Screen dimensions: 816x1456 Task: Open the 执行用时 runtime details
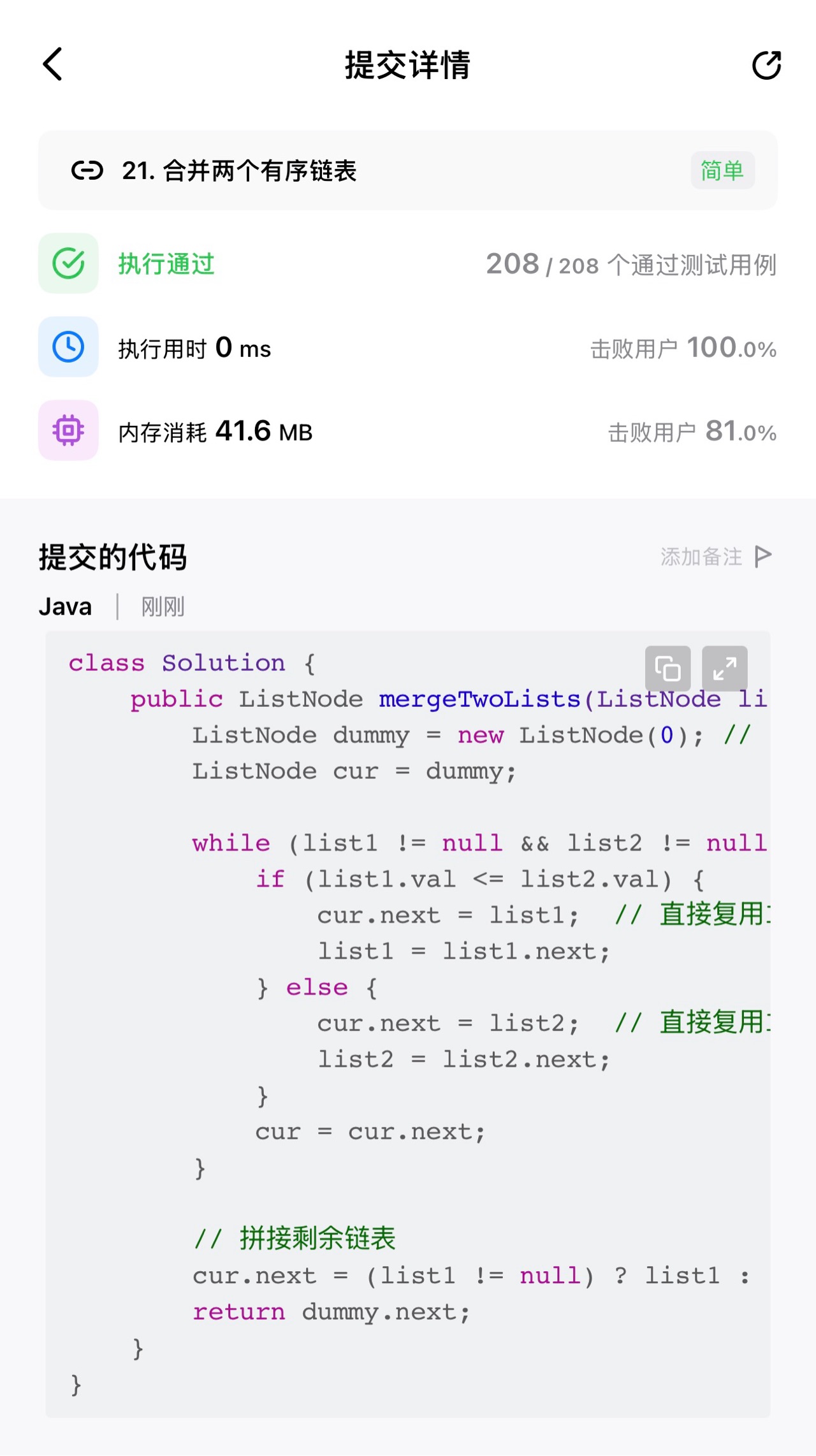click(408, 347)
